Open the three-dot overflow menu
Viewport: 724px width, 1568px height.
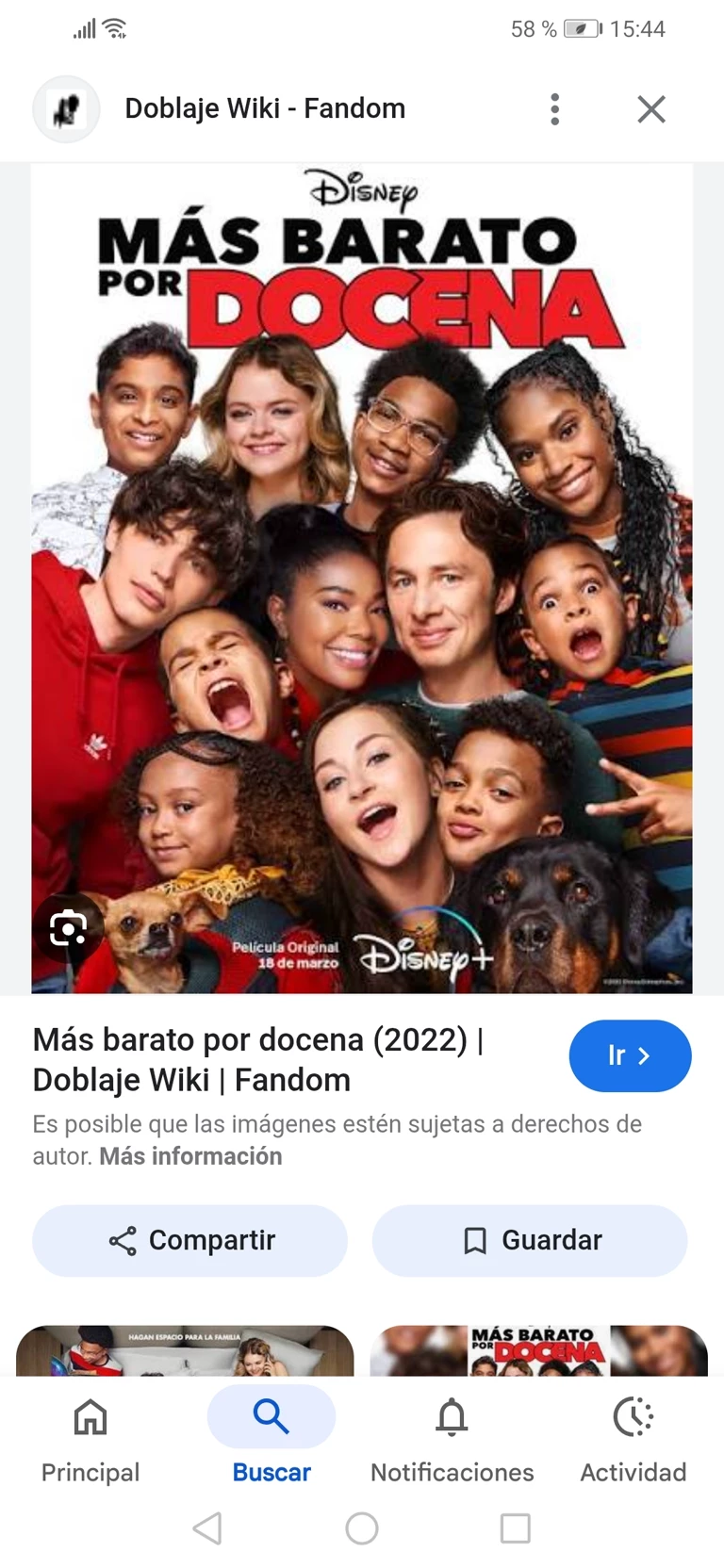pyautogui.click(x=554, y=109)
